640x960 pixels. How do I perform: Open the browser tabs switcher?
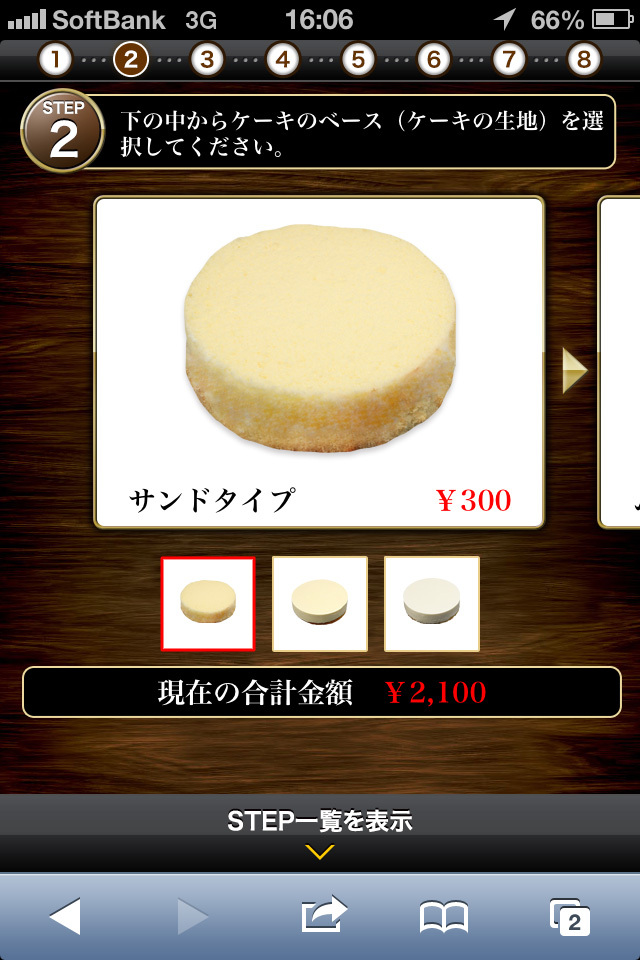tap(570, 916)
